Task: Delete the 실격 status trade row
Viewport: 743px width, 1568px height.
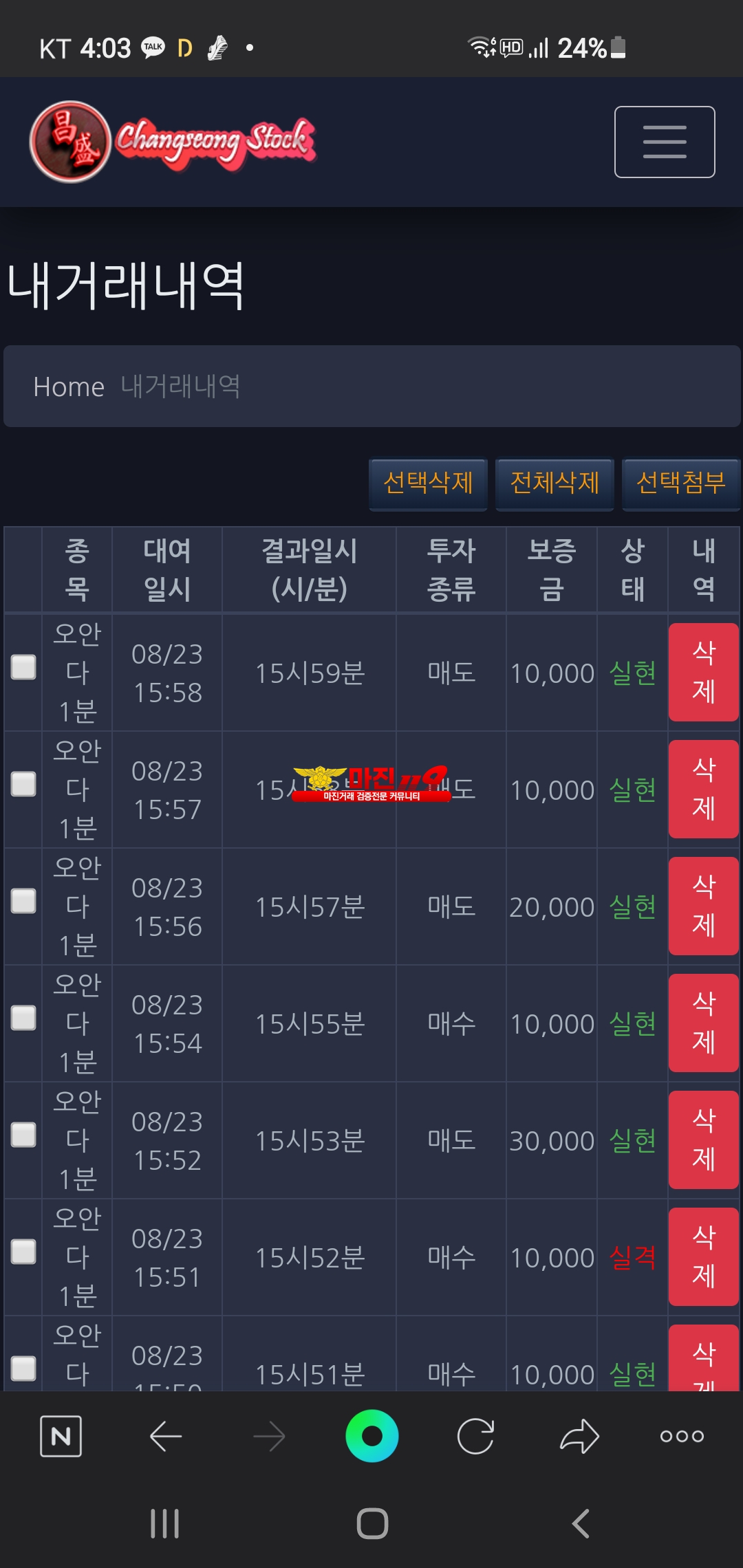Action: click(703, 1256)
